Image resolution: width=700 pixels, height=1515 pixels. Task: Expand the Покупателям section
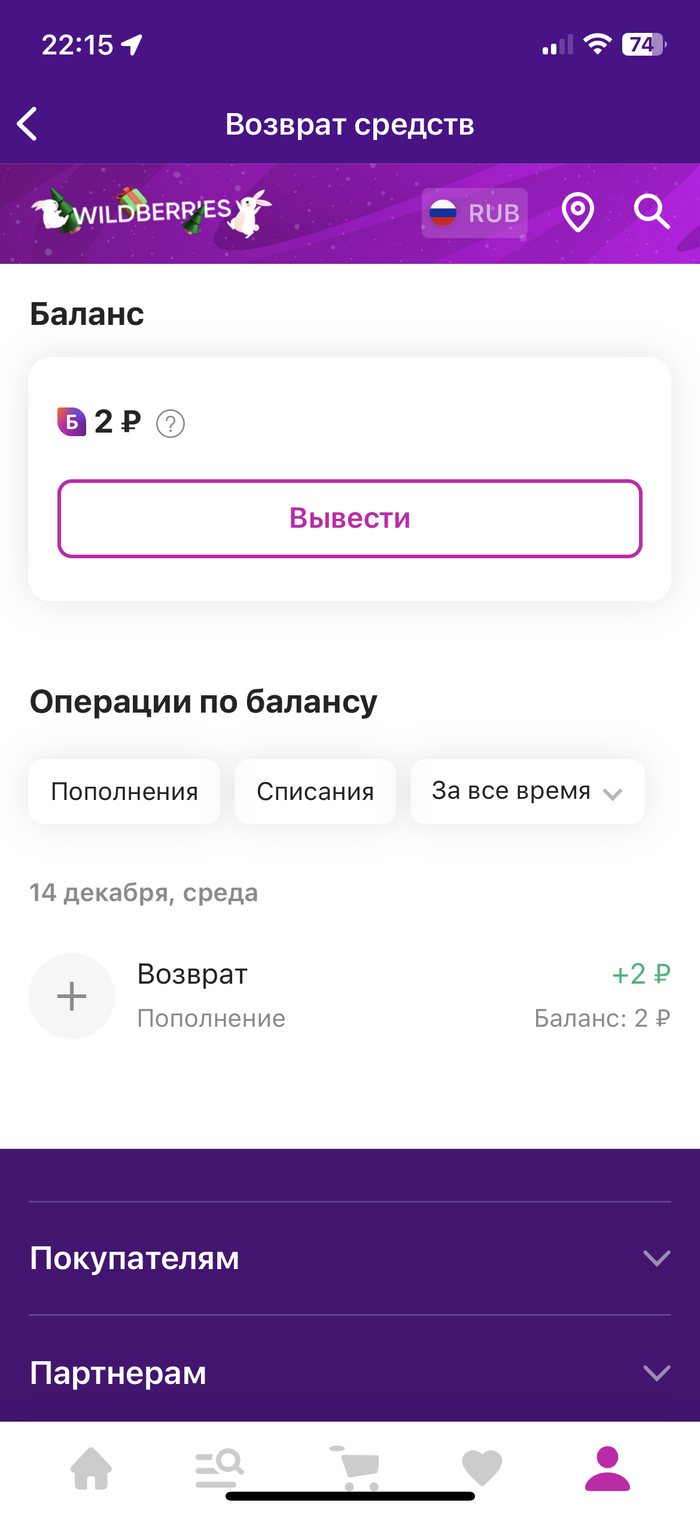click(x=350, y=1258)
